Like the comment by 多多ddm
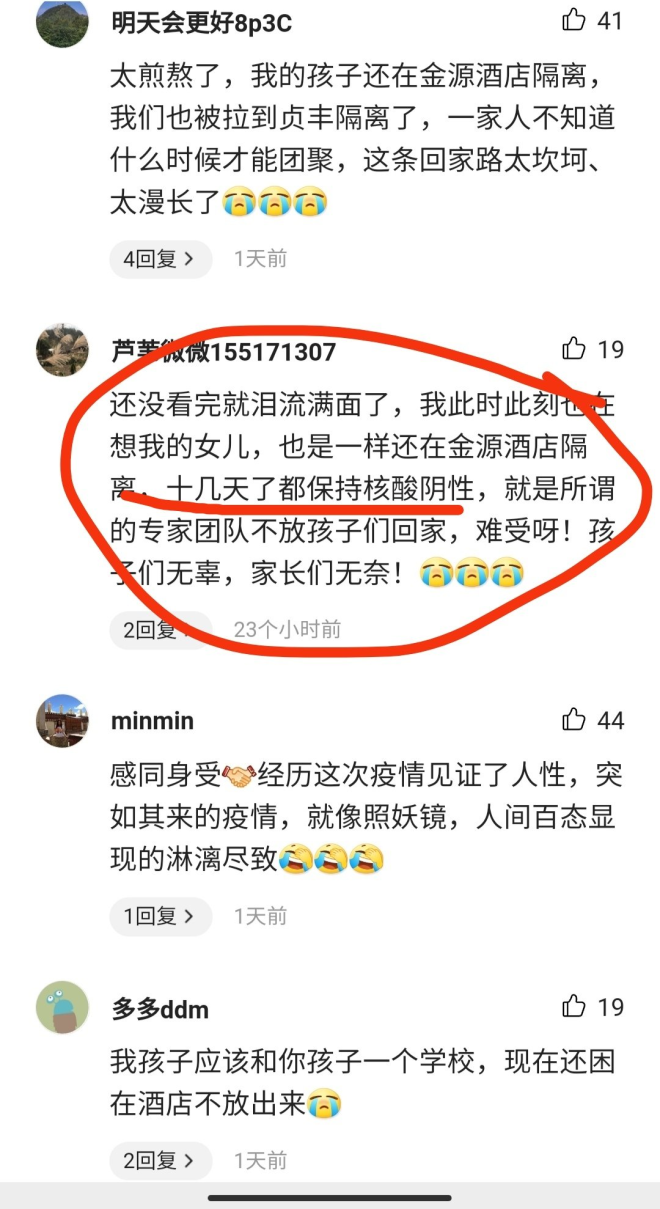The height and width of the screenshot is (1209, 660). point(574,1006)
